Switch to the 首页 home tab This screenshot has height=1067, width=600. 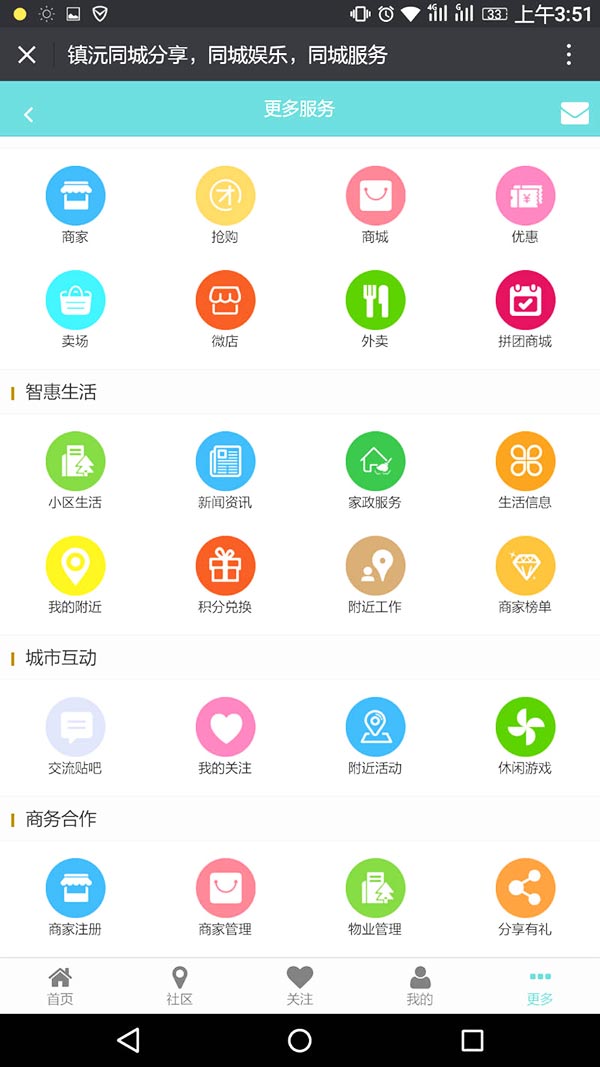[60, 986]
